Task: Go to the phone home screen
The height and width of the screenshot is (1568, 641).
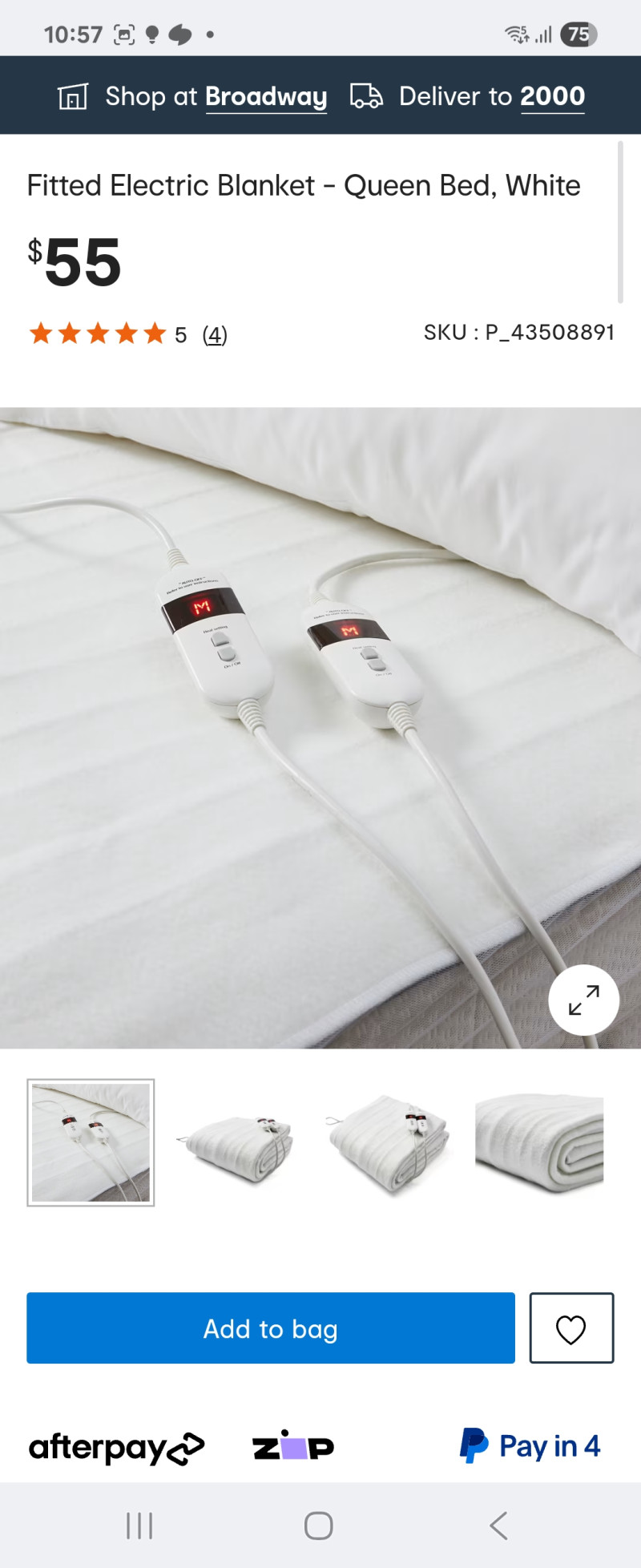Action: click(x=319, y=1525)
